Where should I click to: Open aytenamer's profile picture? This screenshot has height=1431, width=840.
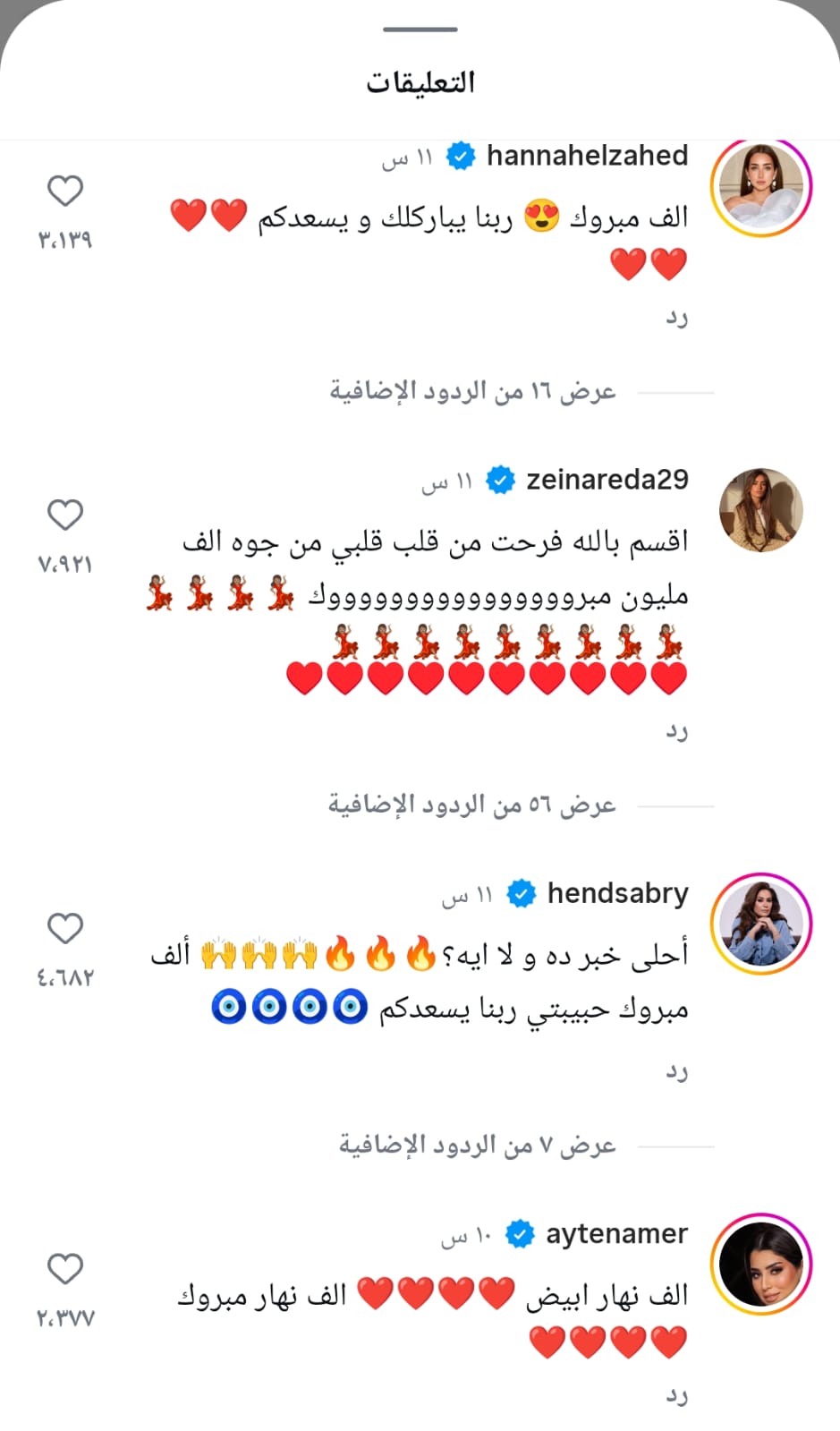click(x=760, y=1264)
